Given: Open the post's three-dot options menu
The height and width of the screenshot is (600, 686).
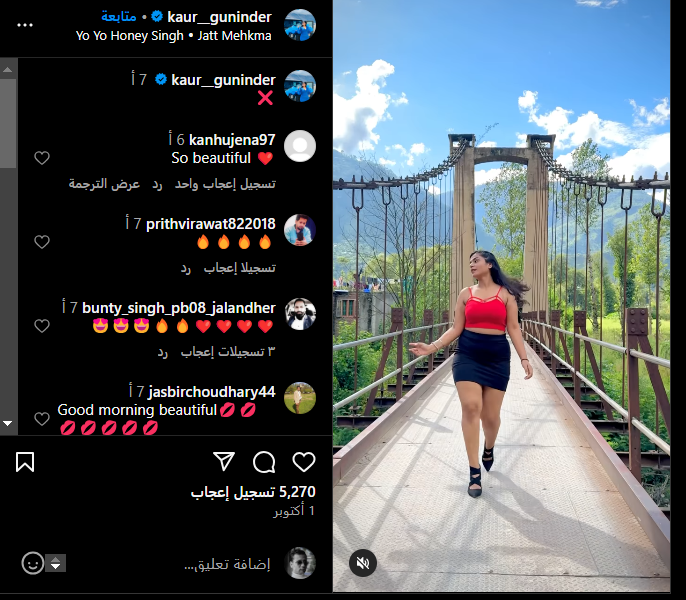Looking at the screenshot, I should (25, 25).
